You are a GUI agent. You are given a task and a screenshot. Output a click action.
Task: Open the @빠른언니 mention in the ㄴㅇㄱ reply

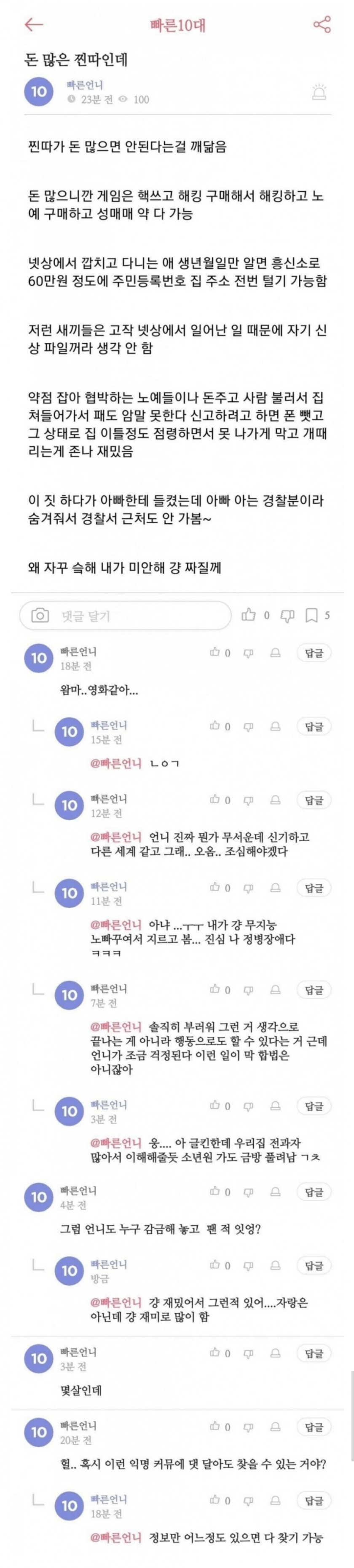pyautogui.click(x=116, y=763)
